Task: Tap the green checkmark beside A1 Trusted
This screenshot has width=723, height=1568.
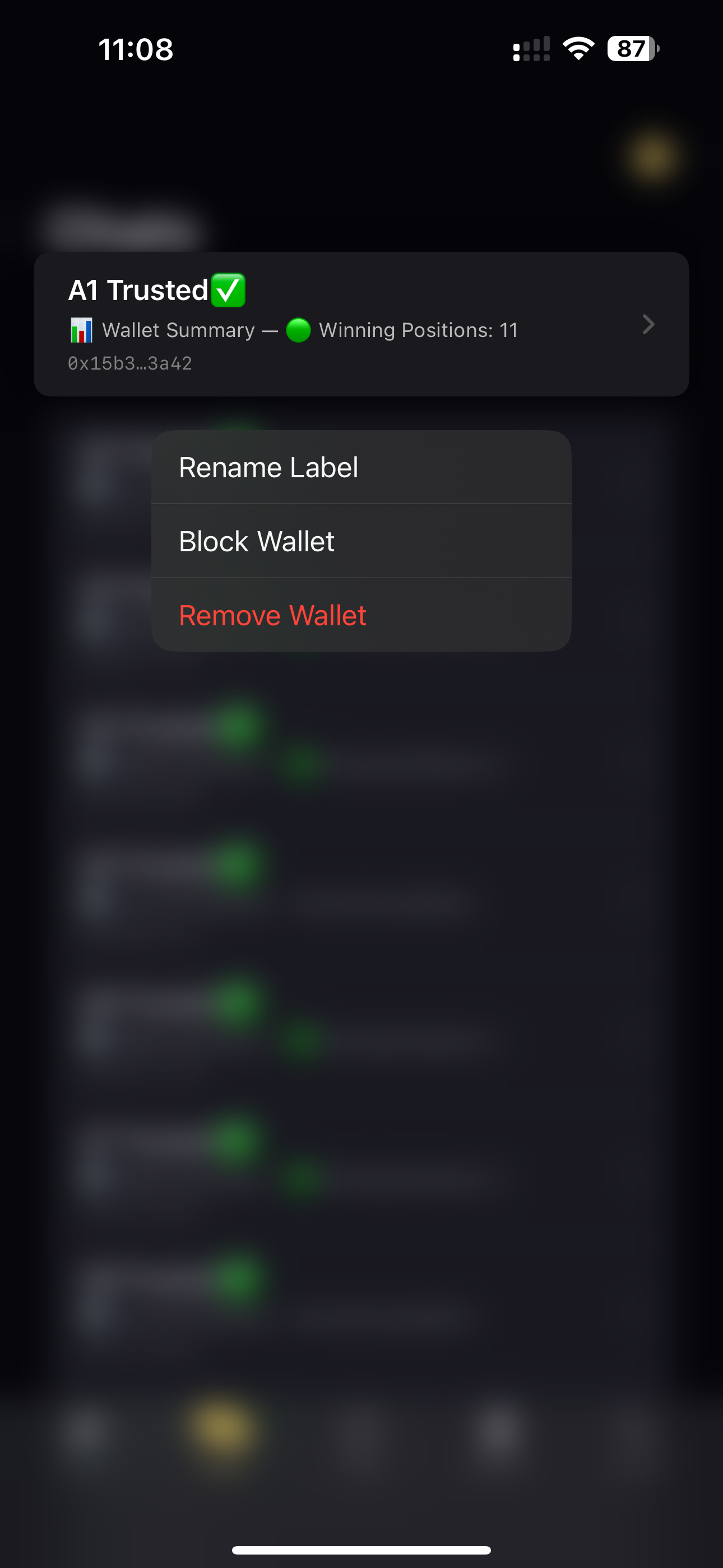Action: point(227,290)
